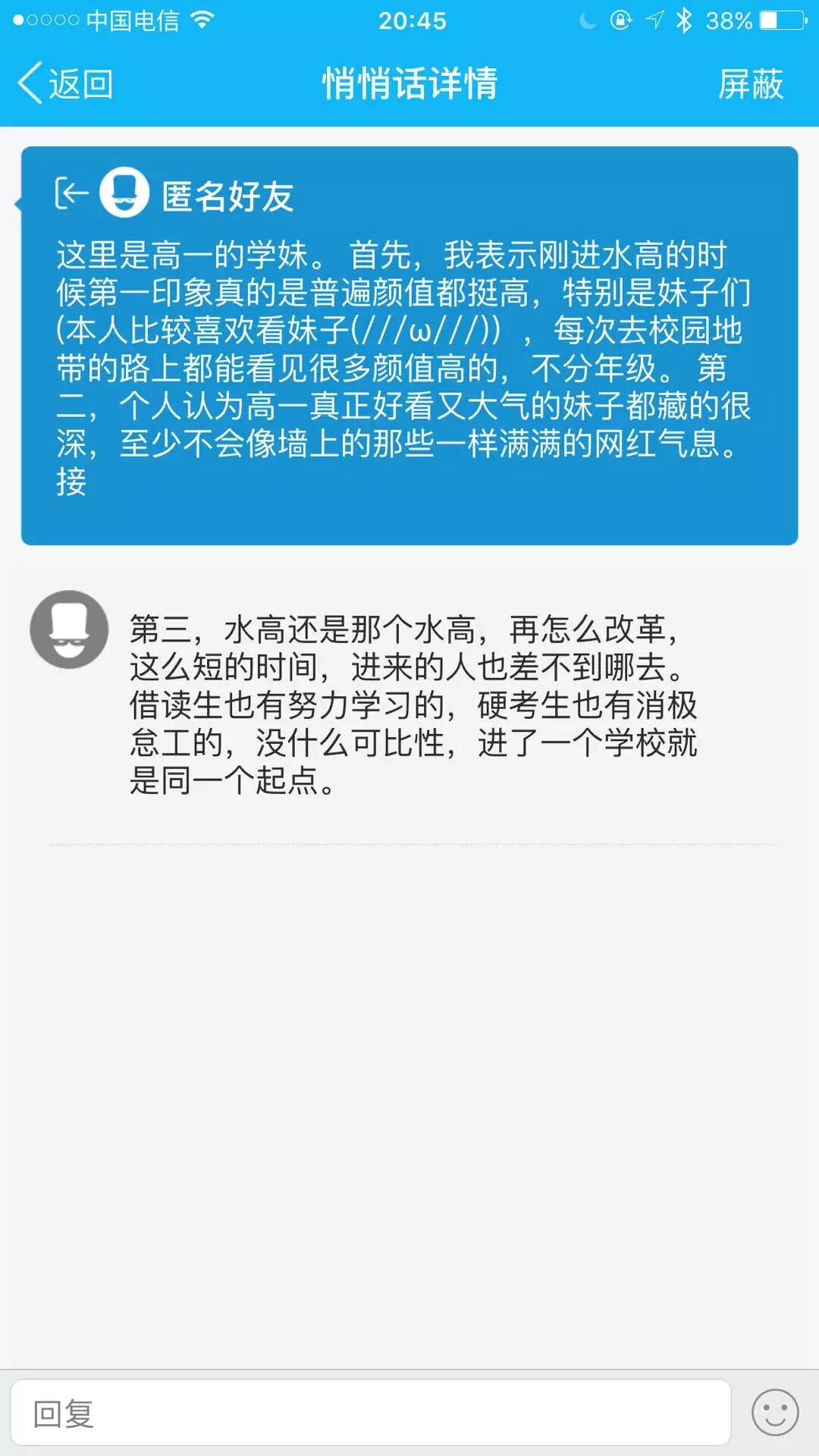Tap the 回复 reply input field
Viewport: 819px width, 1456px height.
click(x=370, y=1414)
